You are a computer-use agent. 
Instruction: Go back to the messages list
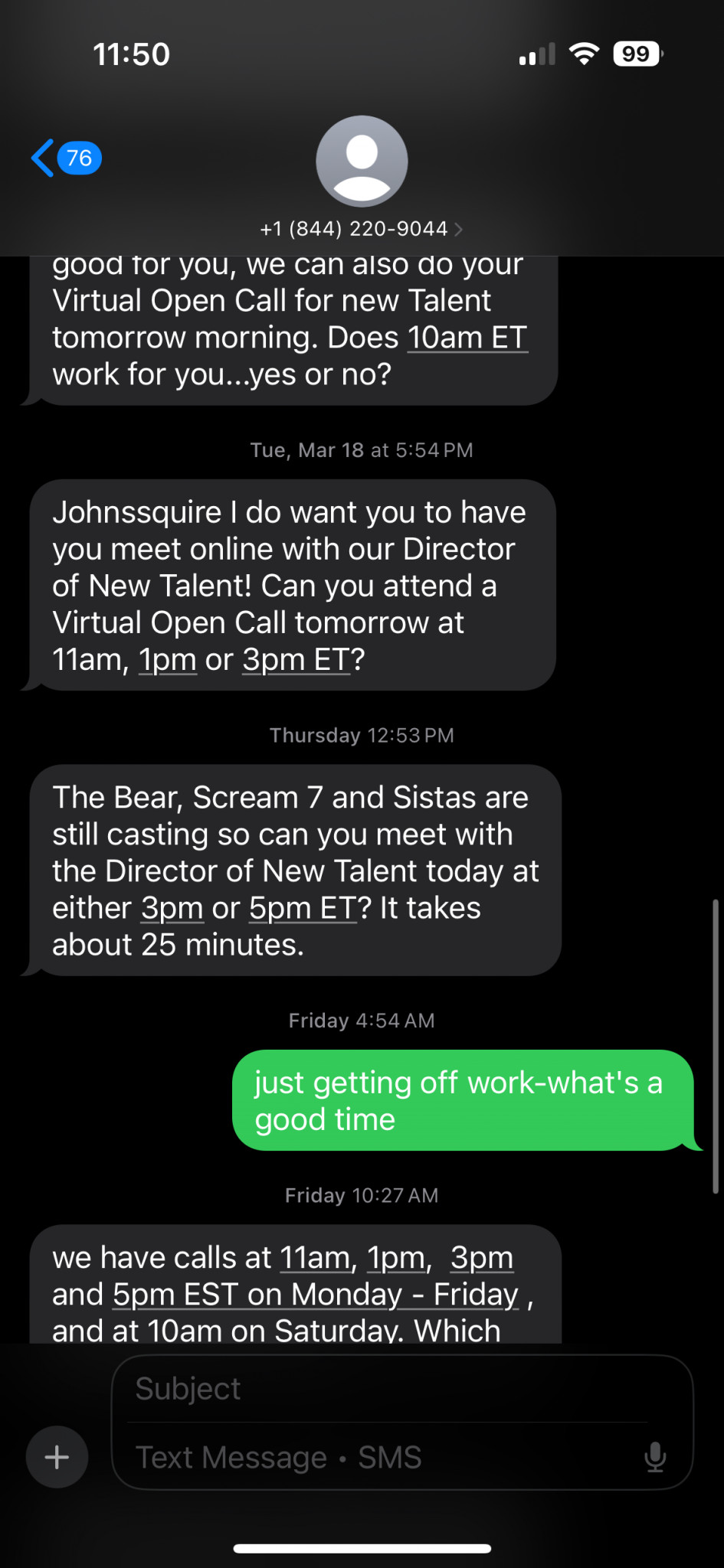point(65,158)
